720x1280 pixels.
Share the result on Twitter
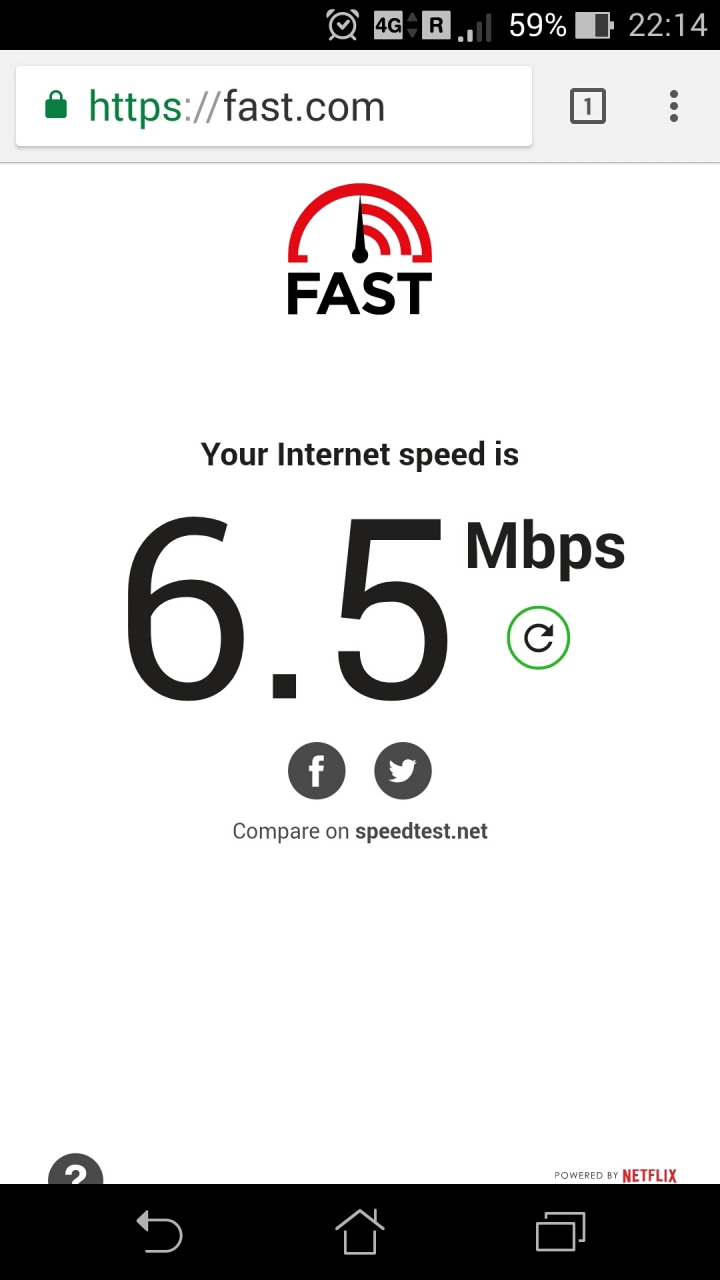pyautogui.click(x=403, y=770)
